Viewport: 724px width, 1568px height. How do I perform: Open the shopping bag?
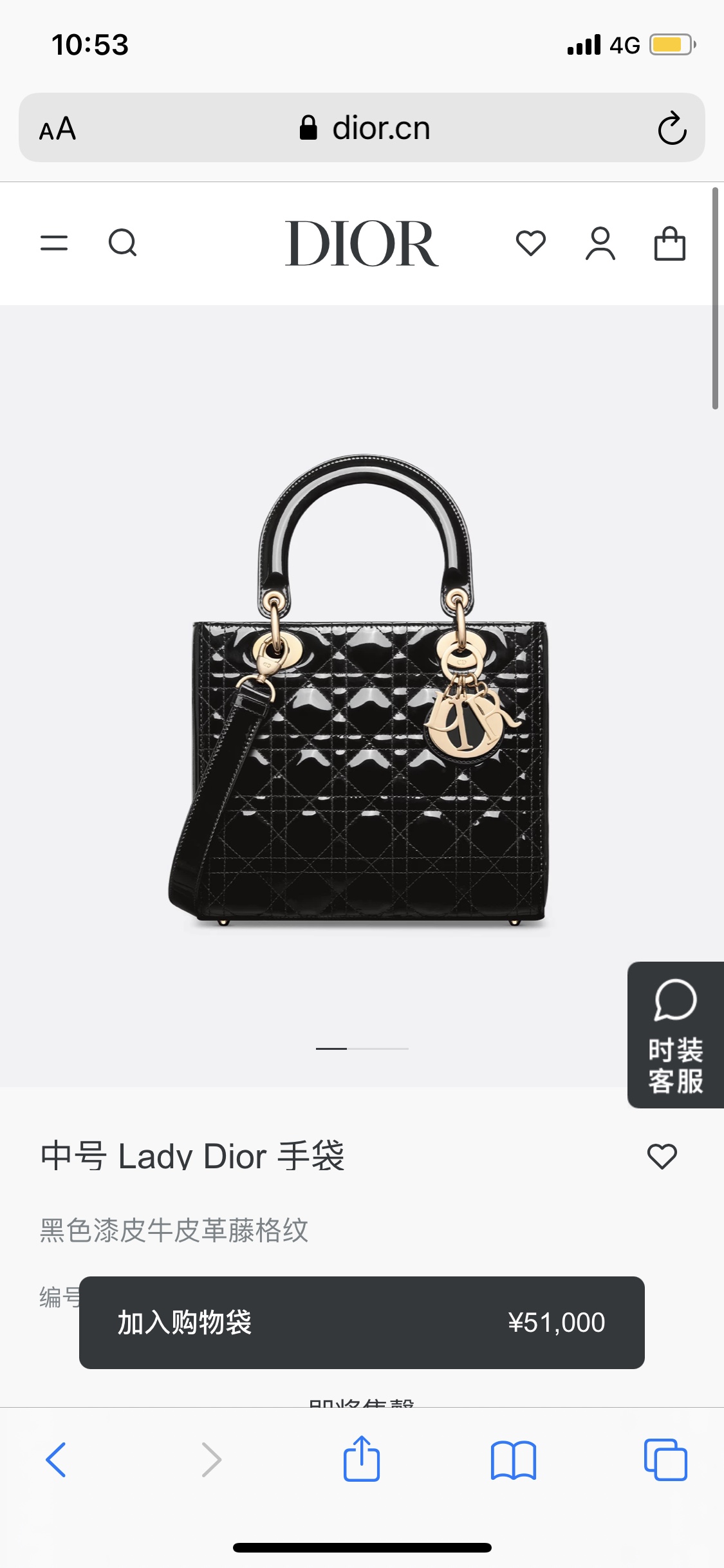click(x=670, y=243)
